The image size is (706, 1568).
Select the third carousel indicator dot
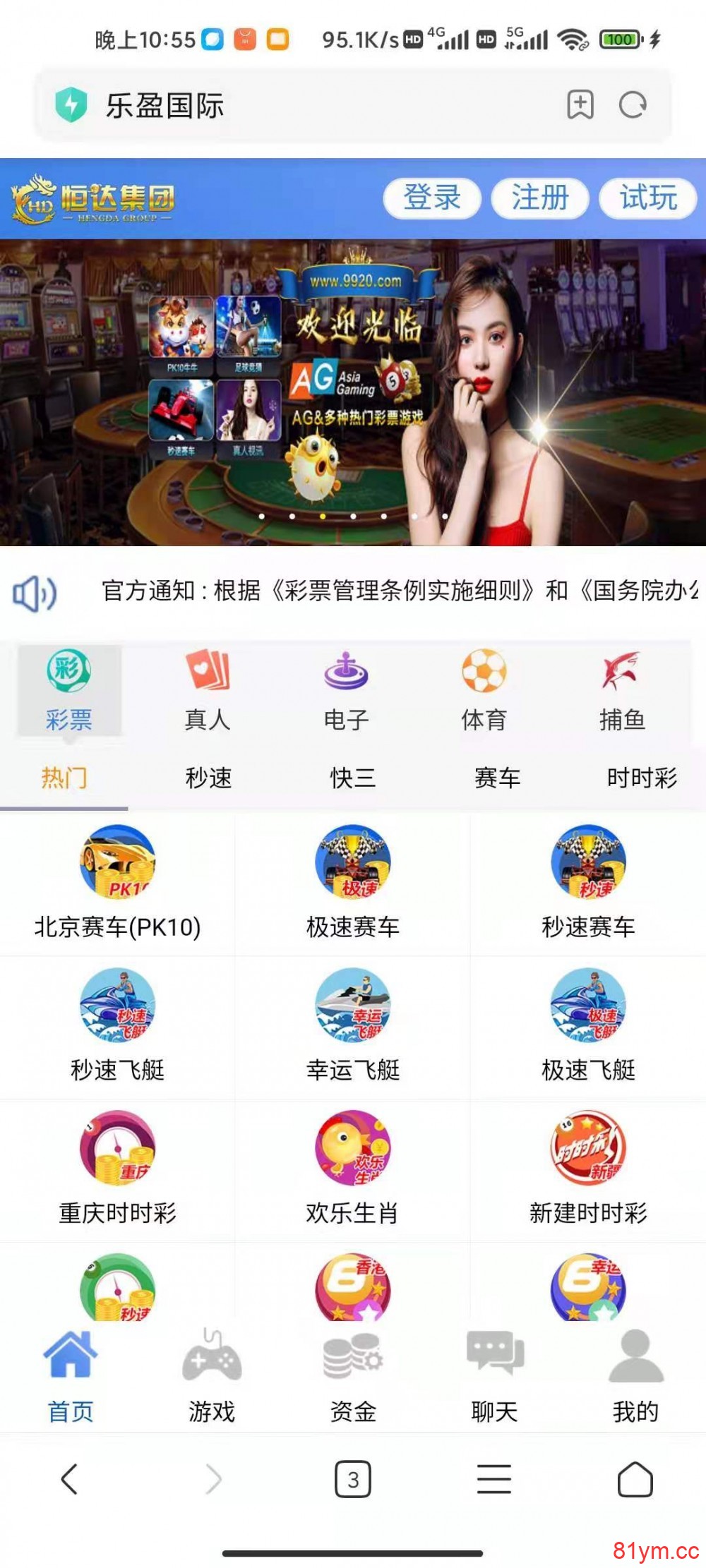coord(321,517)
